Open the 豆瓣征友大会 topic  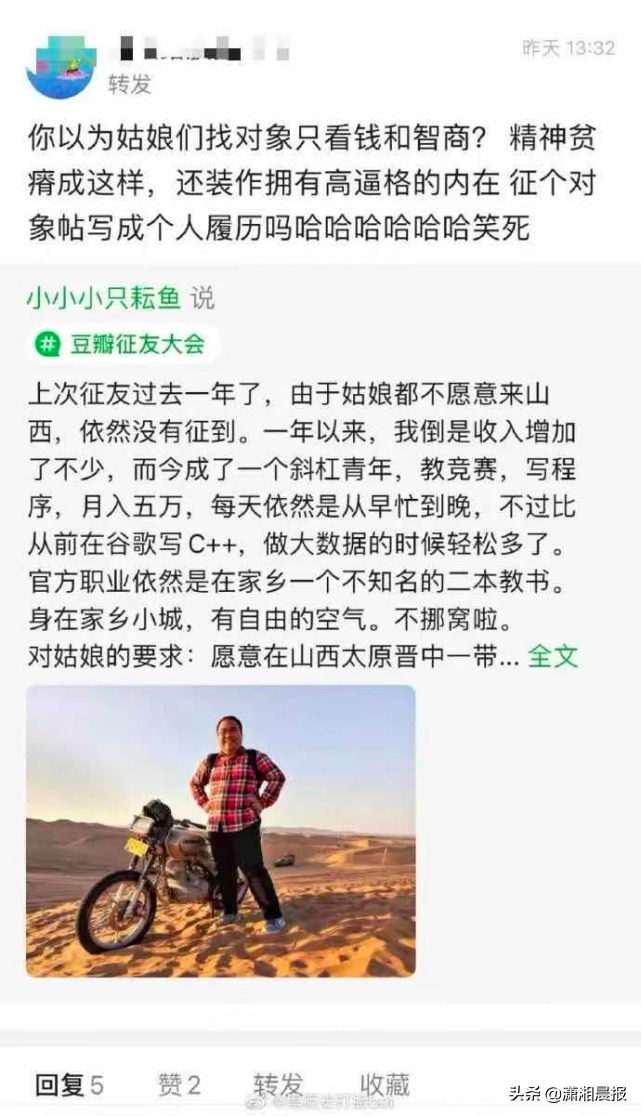pos(123,345)
